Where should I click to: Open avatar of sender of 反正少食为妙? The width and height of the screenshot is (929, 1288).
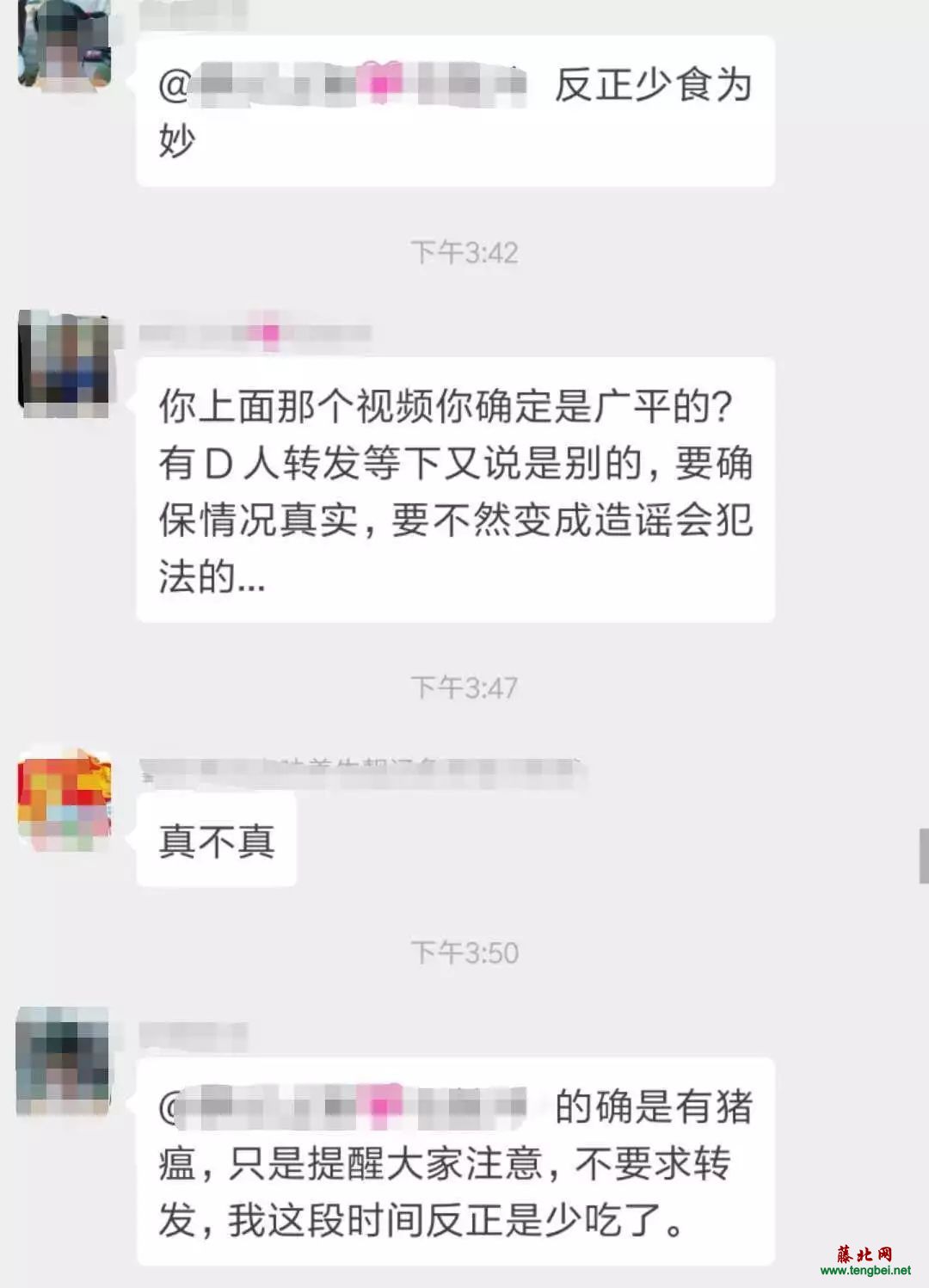(65, 43)
